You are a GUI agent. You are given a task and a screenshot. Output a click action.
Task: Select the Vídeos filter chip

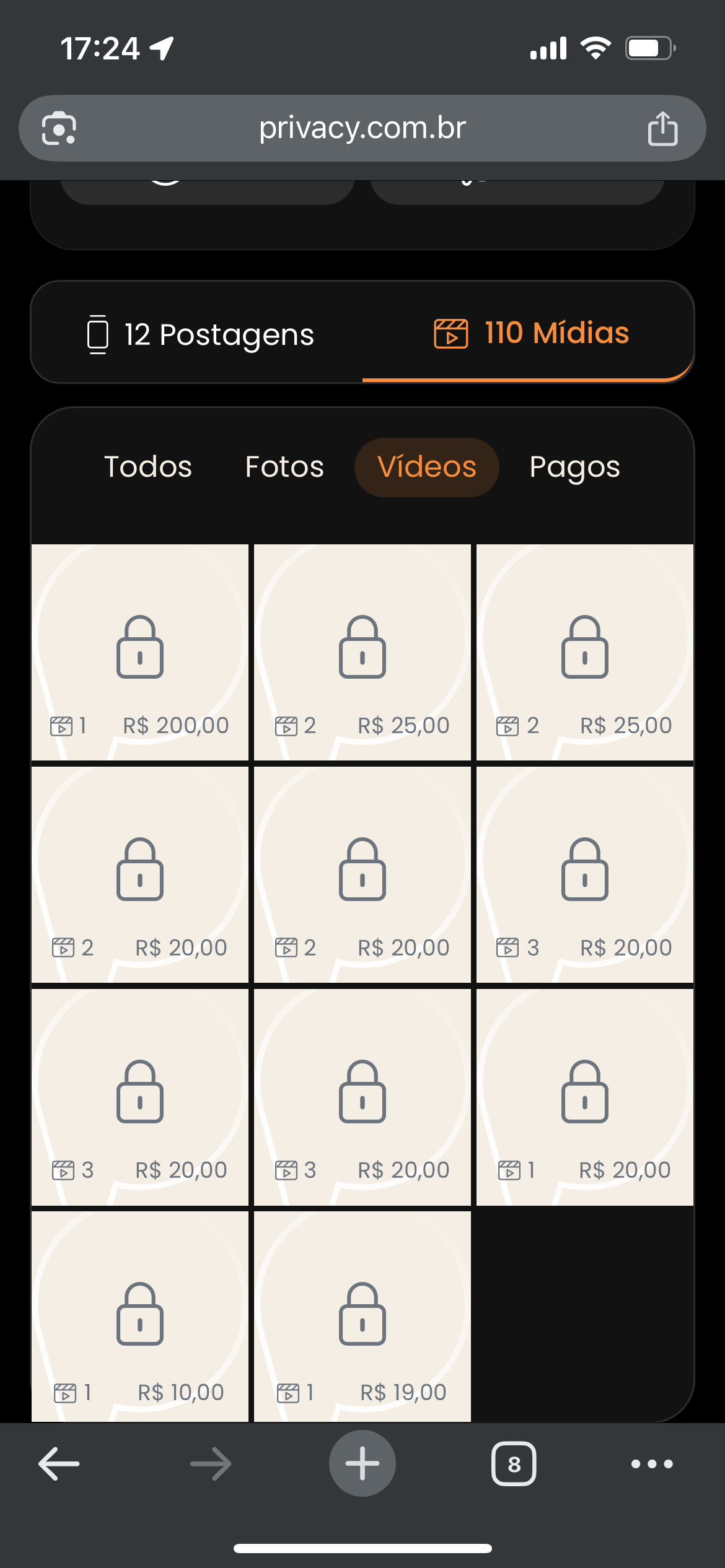tap(427, 467)
